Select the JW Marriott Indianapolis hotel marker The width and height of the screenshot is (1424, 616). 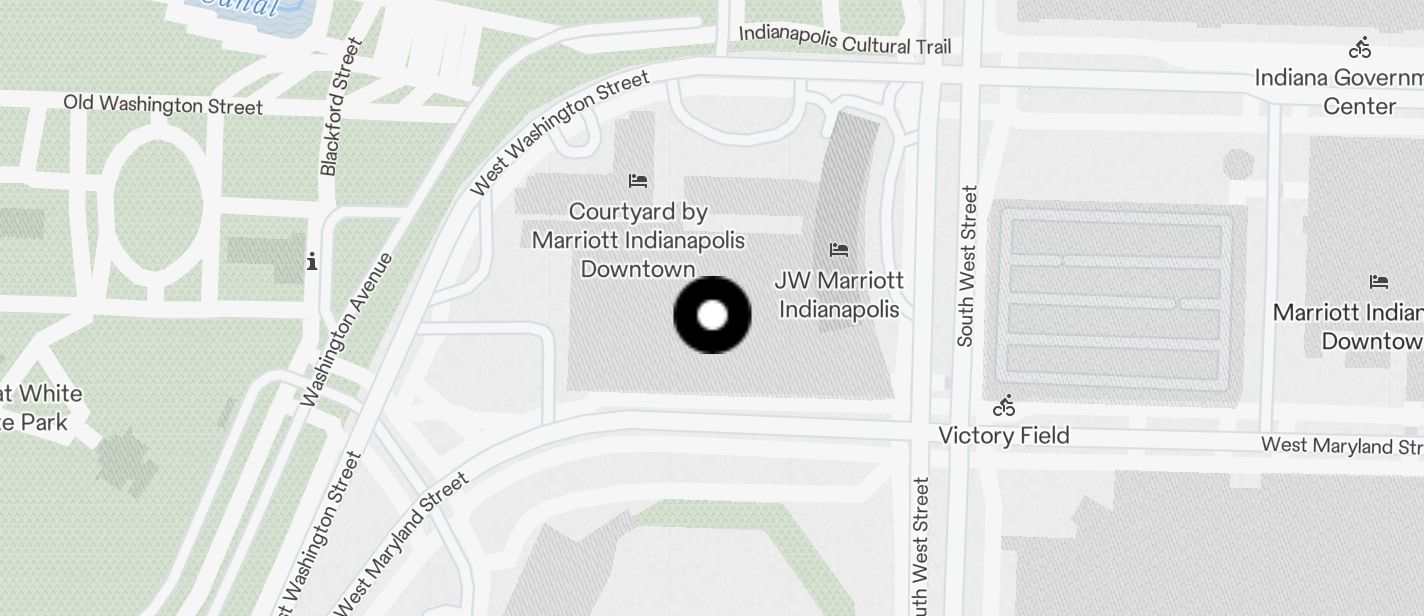tap(839, 250)
